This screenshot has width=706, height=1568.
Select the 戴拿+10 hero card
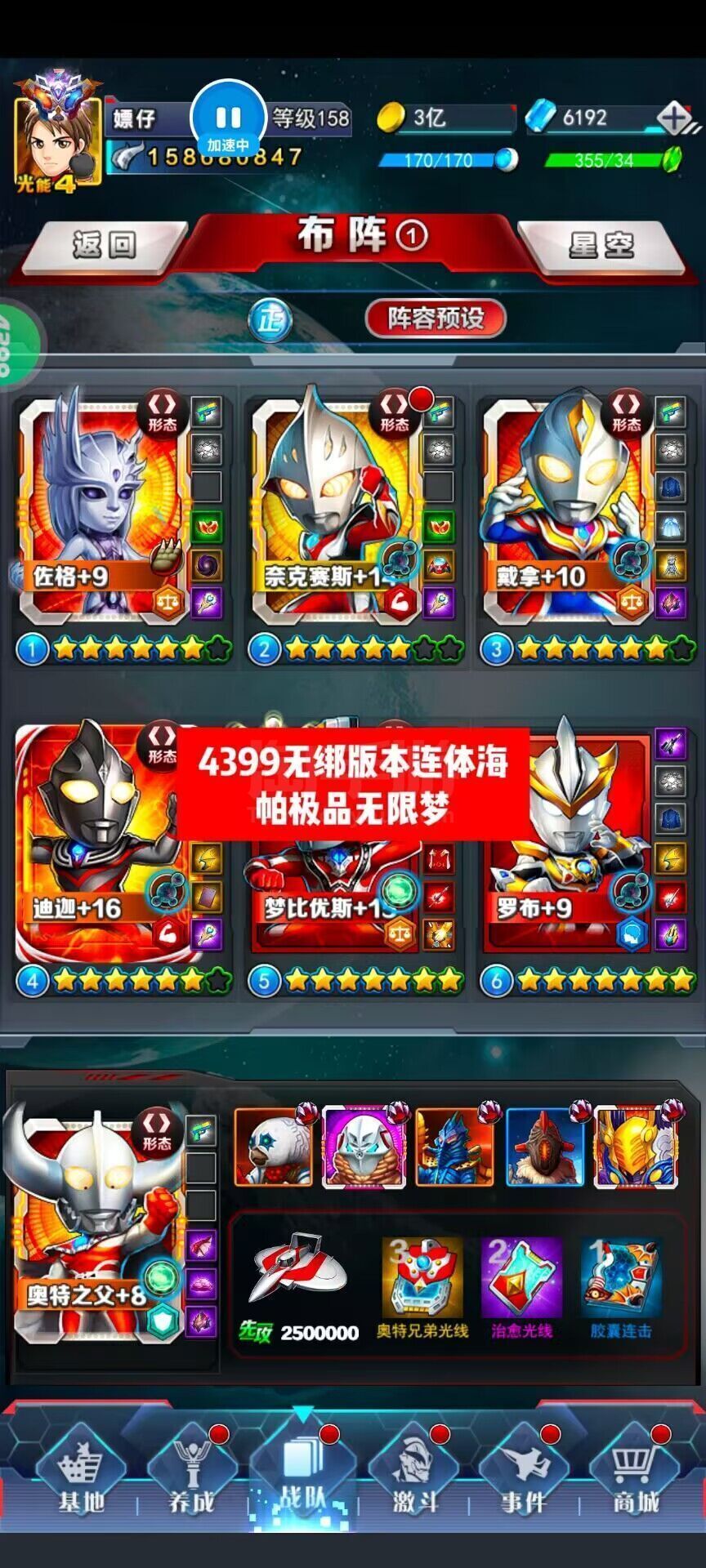569,506
